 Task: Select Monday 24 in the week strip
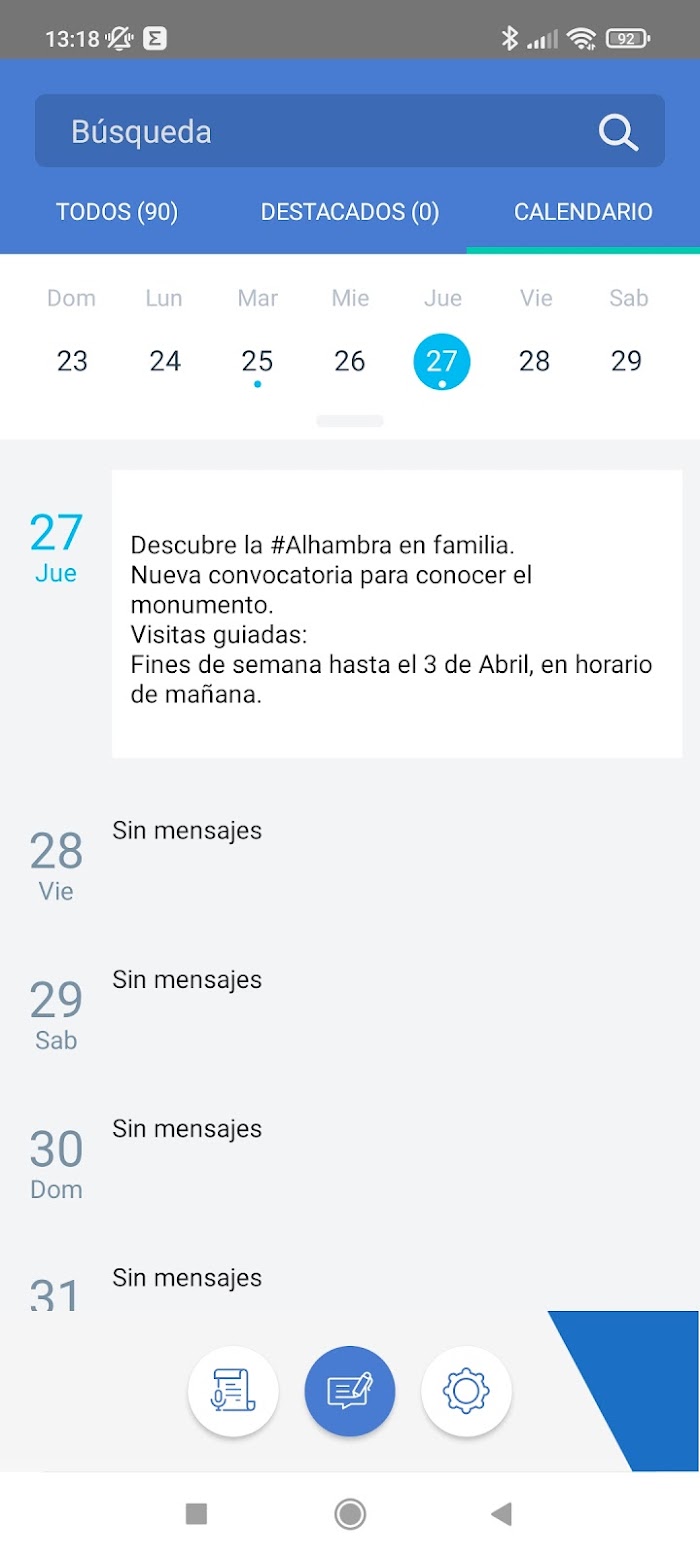point(165,361)
